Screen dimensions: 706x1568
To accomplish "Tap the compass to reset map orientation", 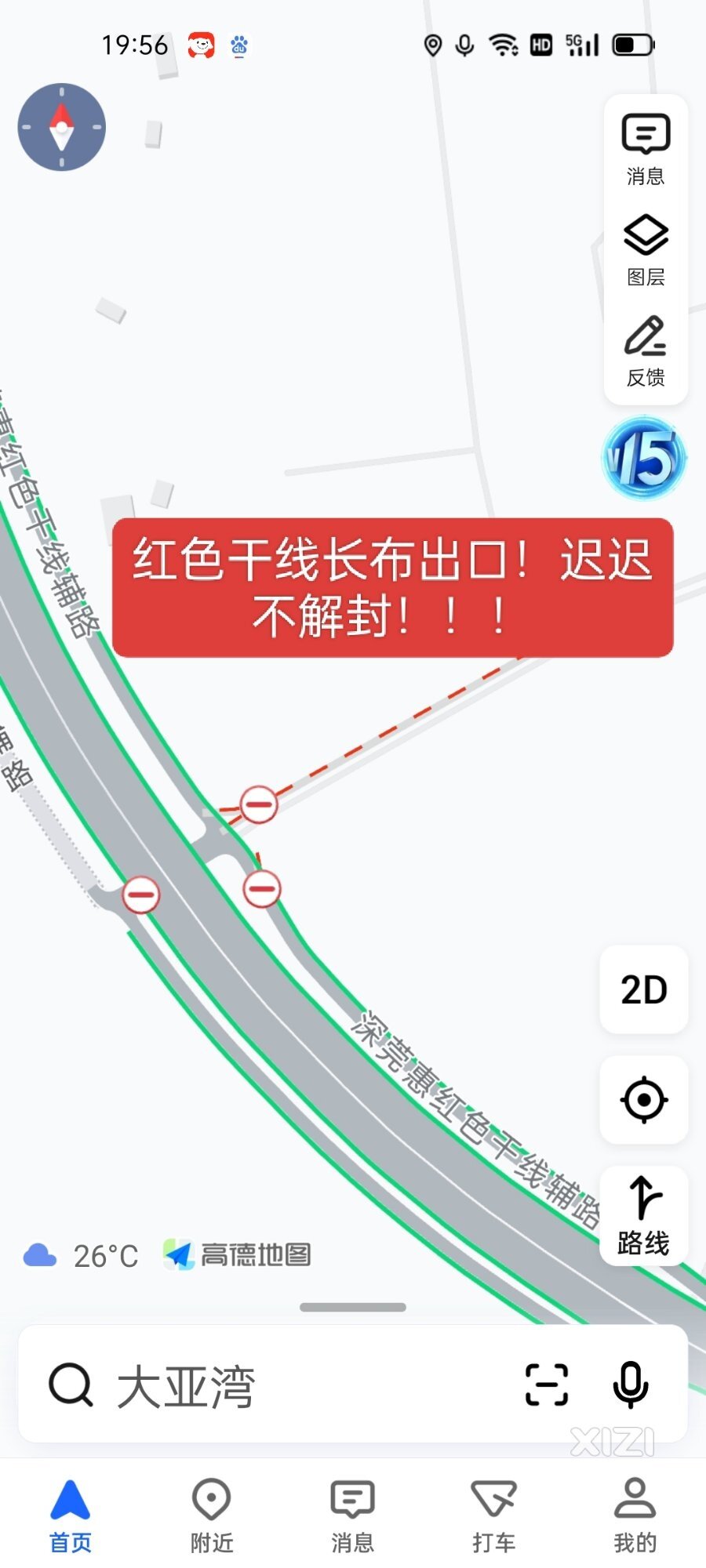I will coord(61,127).
